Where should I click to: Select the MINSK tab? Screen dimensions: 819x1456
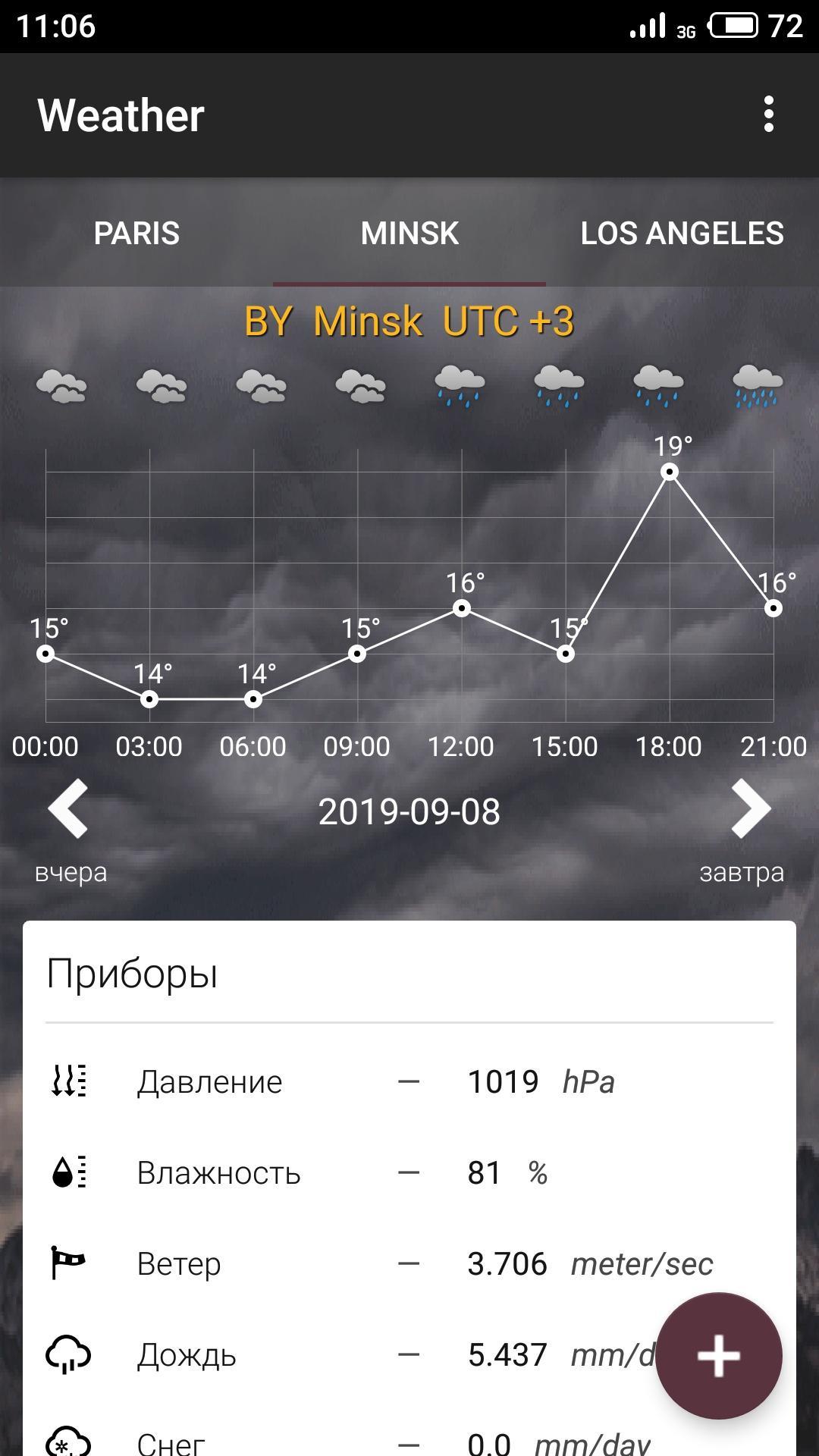point(409,234)
